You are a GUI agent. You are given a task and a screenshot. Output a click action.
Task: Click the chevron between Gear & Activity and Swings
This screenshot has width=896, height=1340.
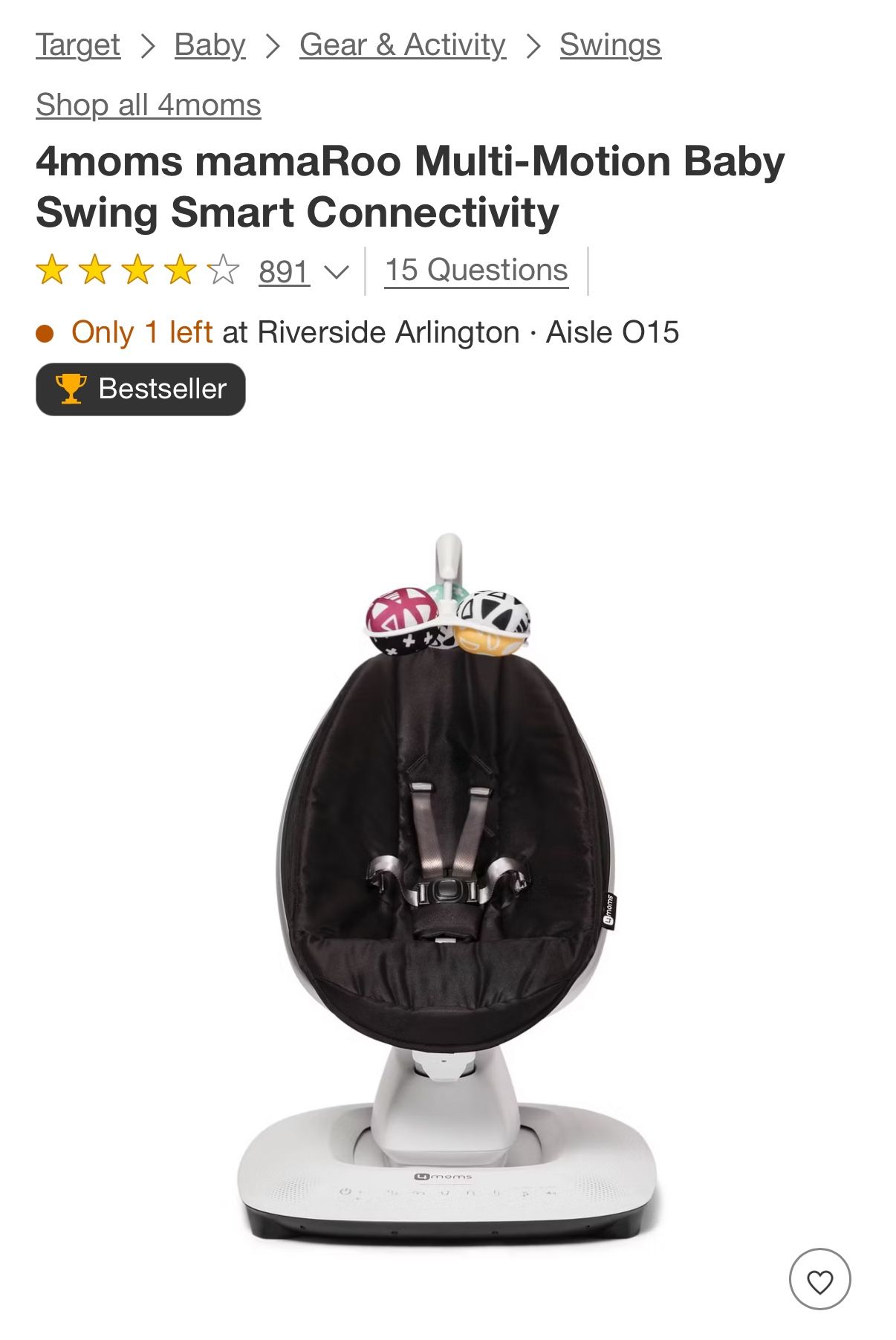tap(533, 44)
